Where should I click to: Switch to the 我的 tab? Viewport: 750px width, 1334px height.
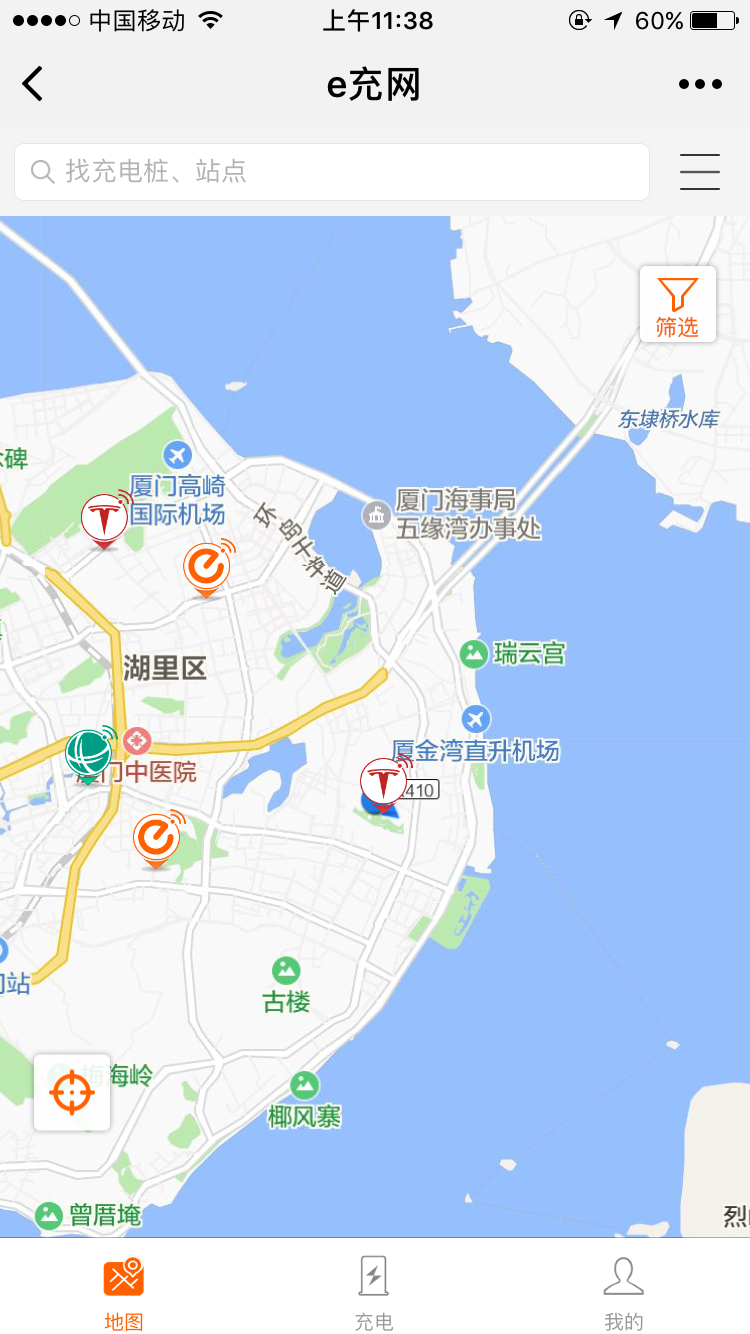tap(623, 1292)
